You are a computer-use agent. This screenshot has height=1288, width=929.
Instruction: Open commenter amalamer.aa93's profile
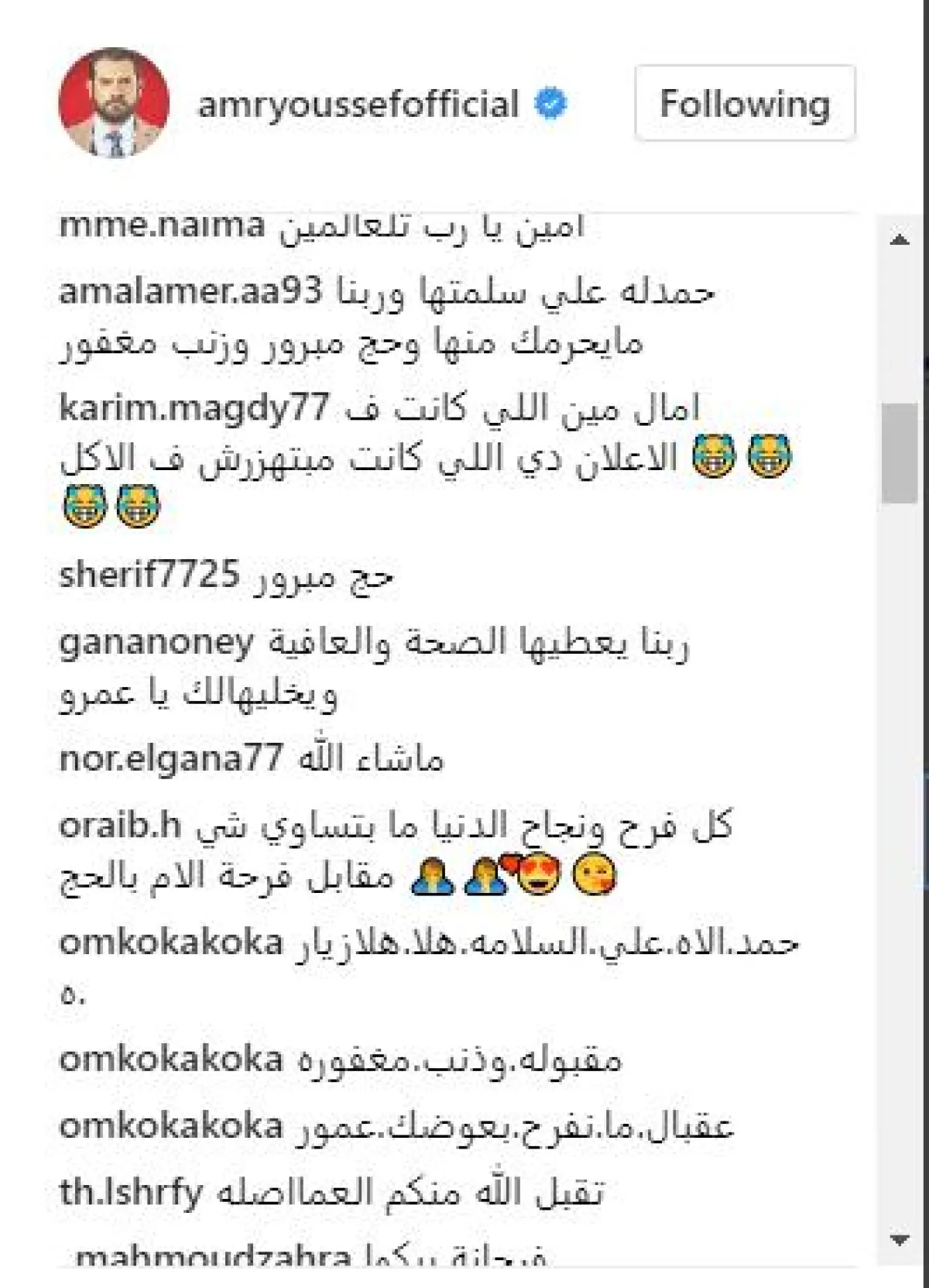[190, 292]
